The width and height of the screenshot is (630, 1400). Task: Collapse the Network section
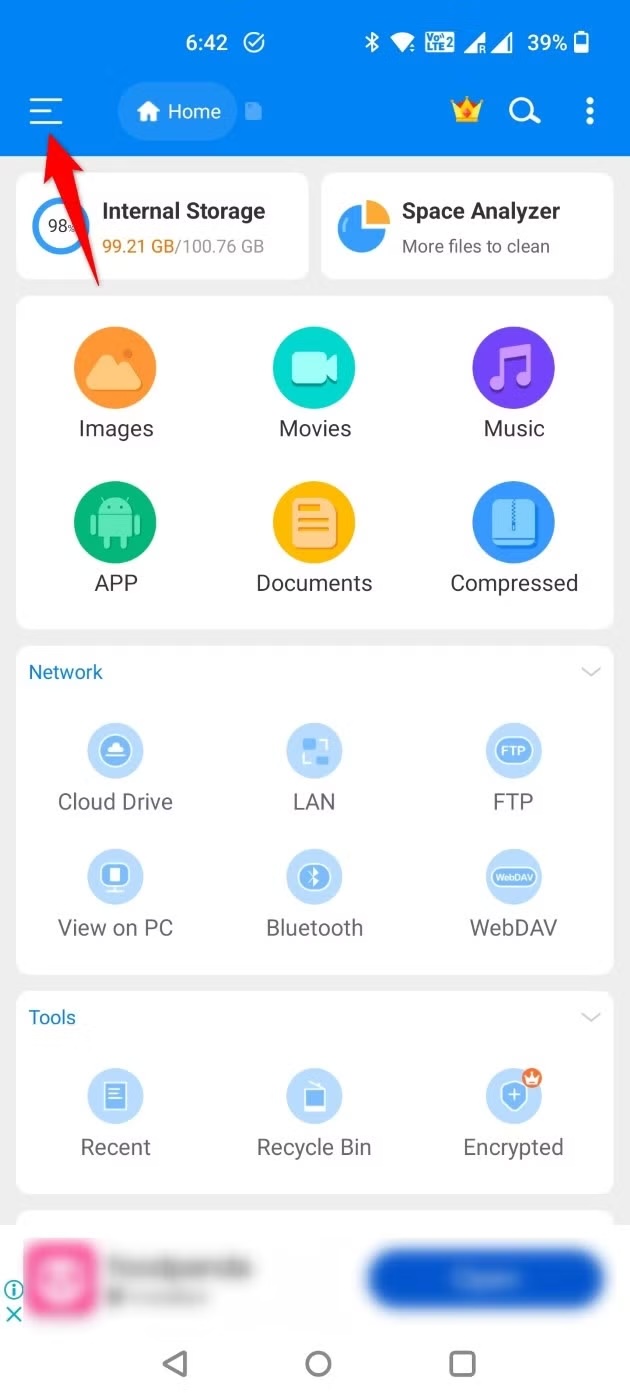tap(591, 672)
